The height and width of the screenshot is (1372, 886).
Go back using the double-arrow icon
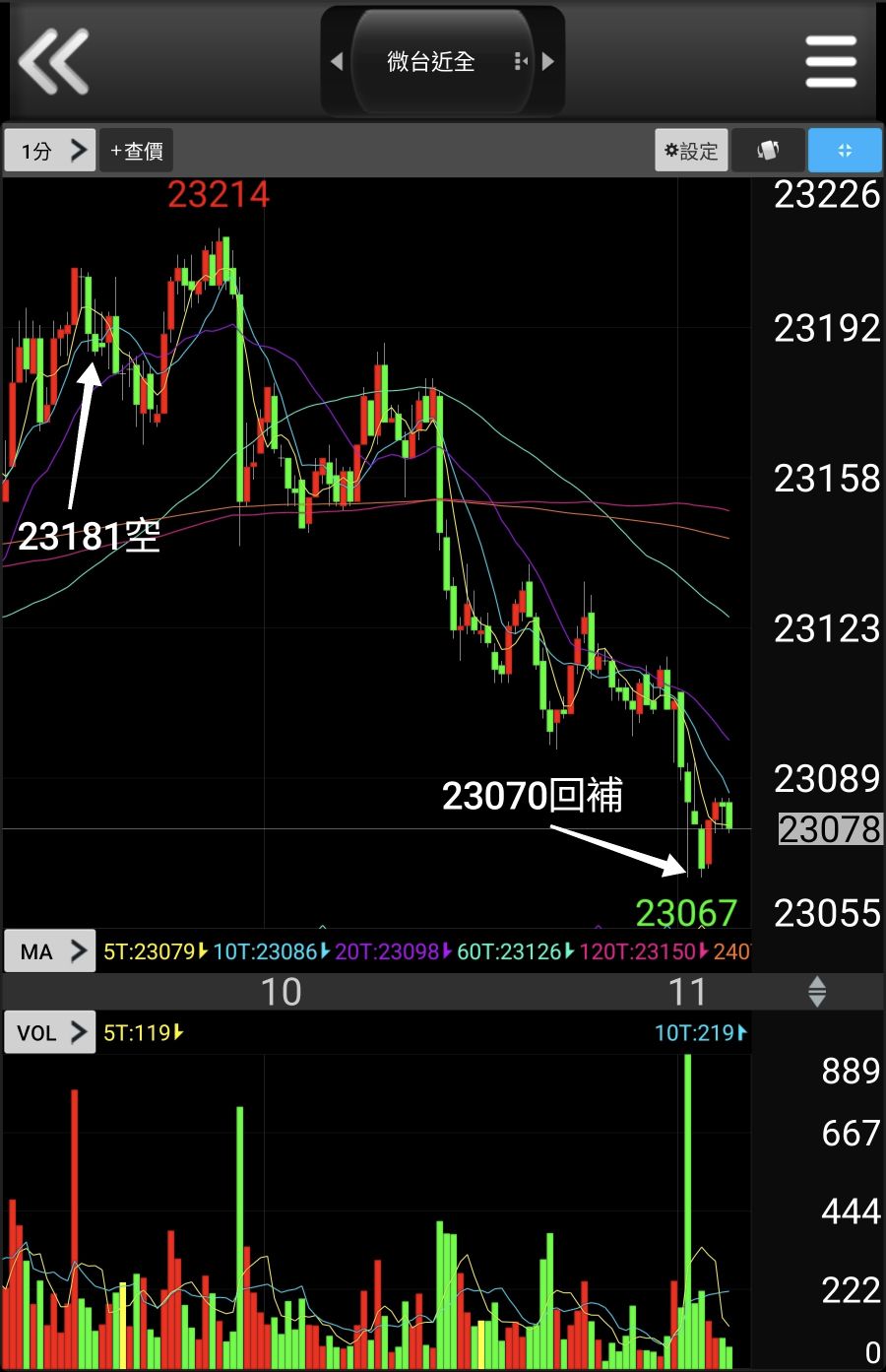coord(53,61)
